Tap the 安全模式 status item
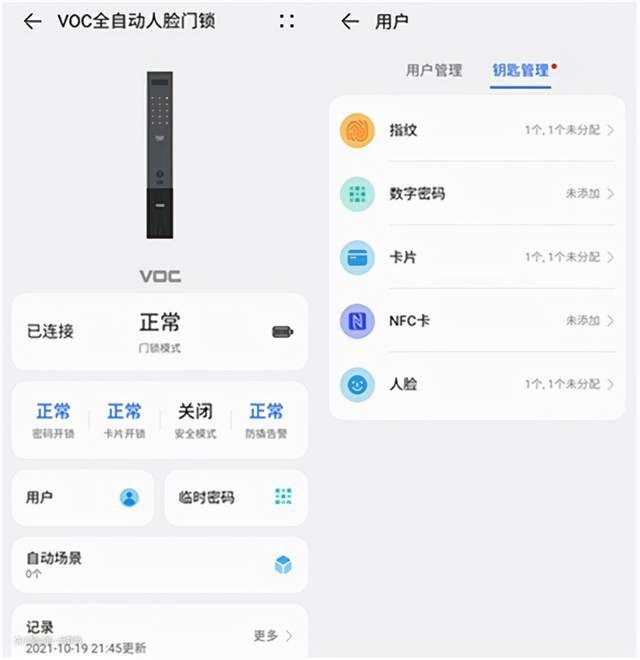 pos(195,420)
